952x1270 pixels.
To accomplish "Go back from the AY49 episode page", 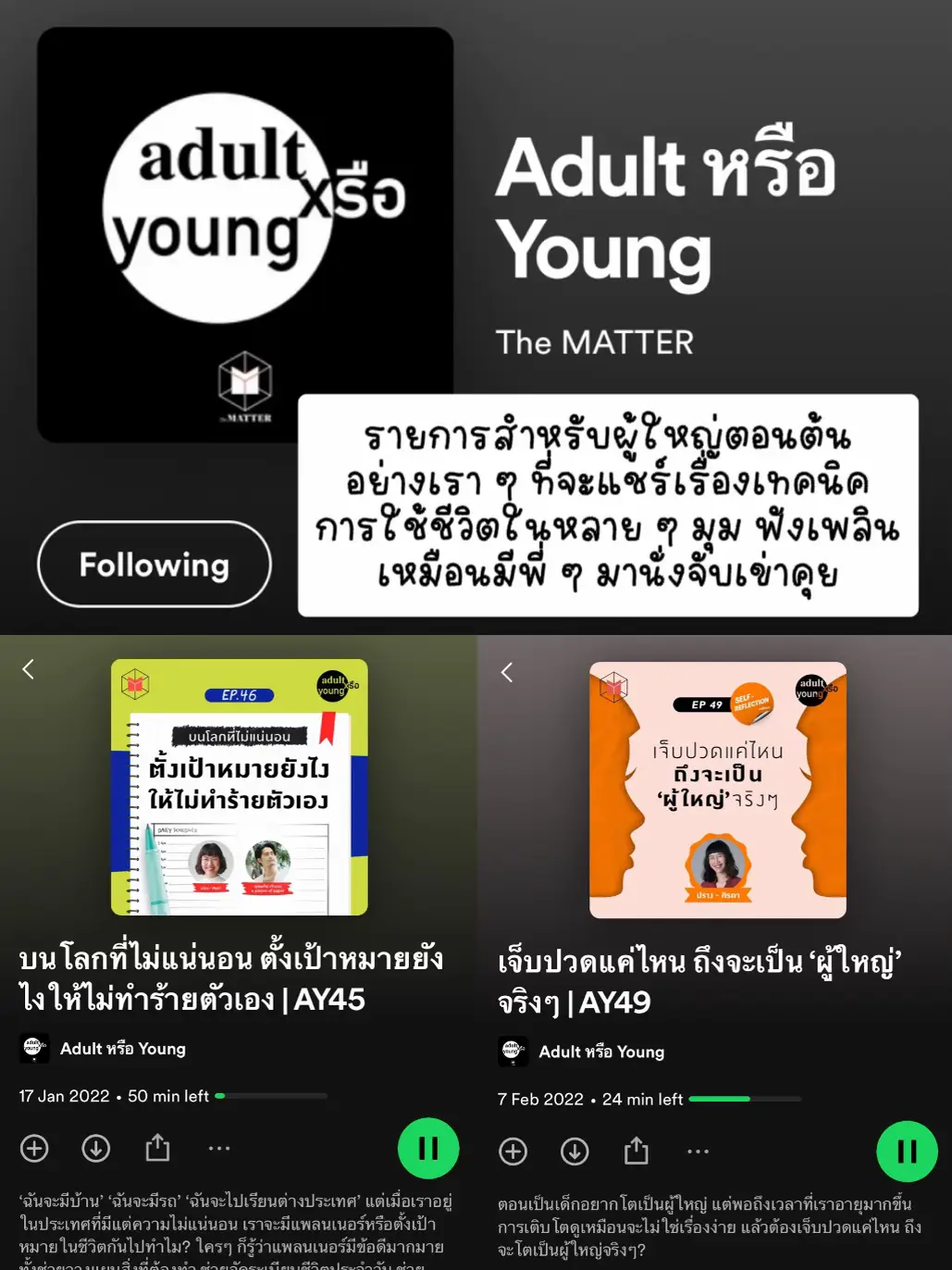I will pos(507,673).
